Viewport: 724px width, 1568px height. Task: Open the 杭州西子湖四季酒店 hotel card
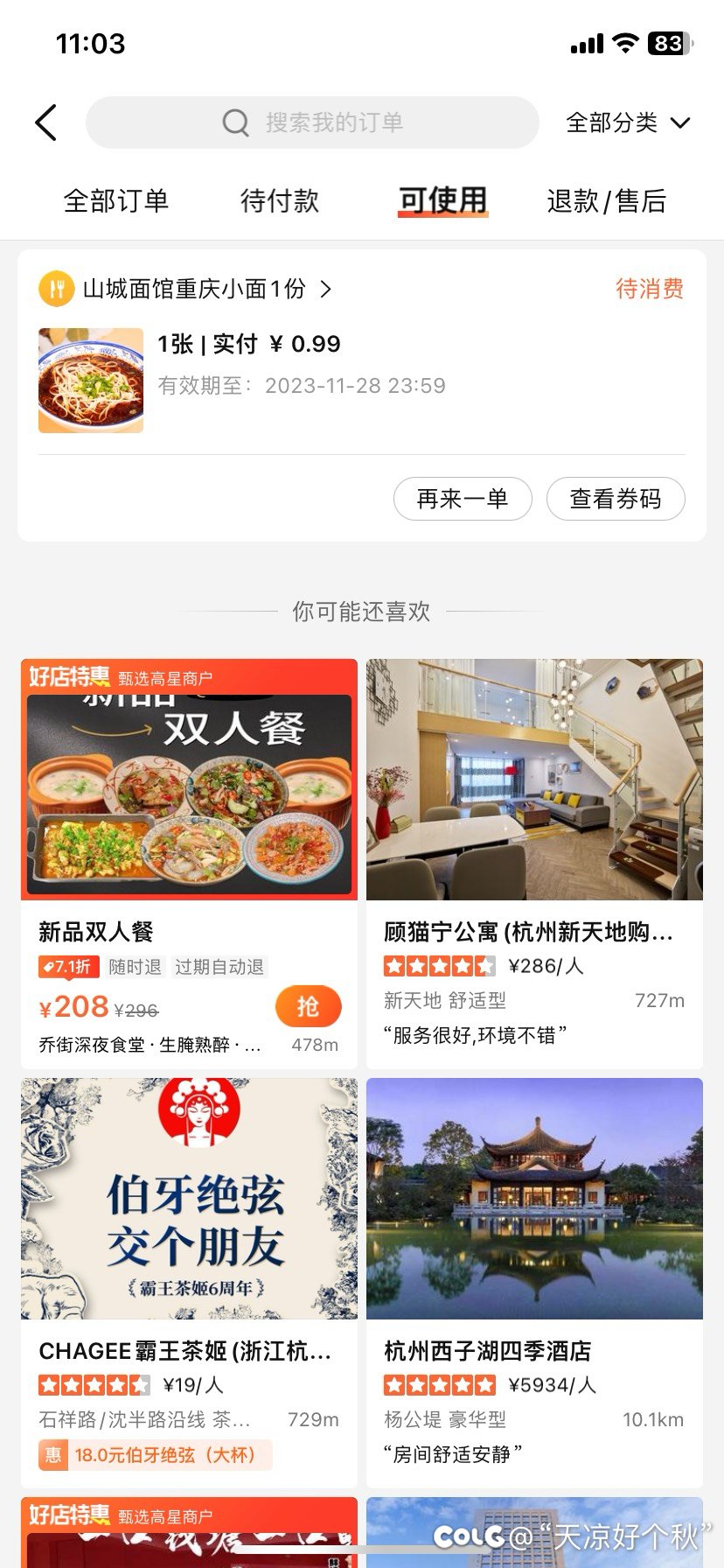pyautogui.click(x=534, y=1282)
